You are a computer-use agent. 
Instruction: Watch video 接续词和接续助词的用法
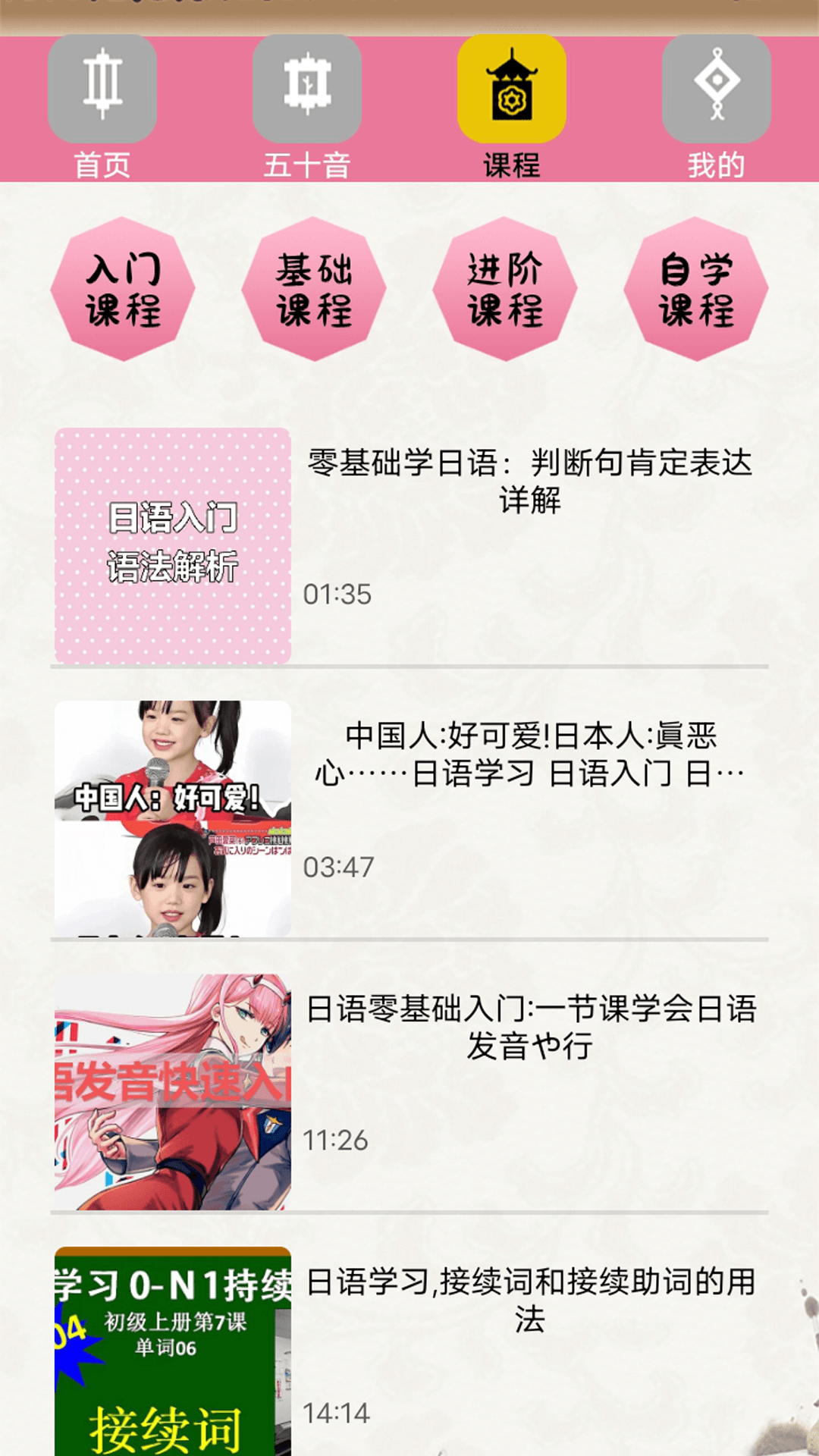(x=409, y=1350)
